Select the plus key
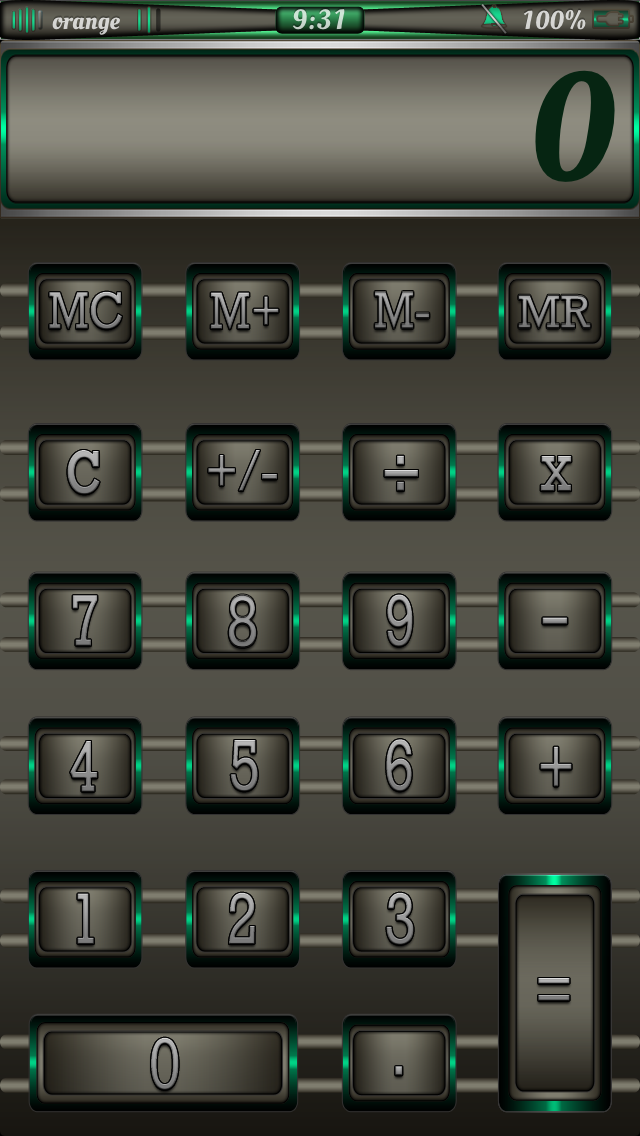The image size is (640, 1136). click(x=555, y=766)
